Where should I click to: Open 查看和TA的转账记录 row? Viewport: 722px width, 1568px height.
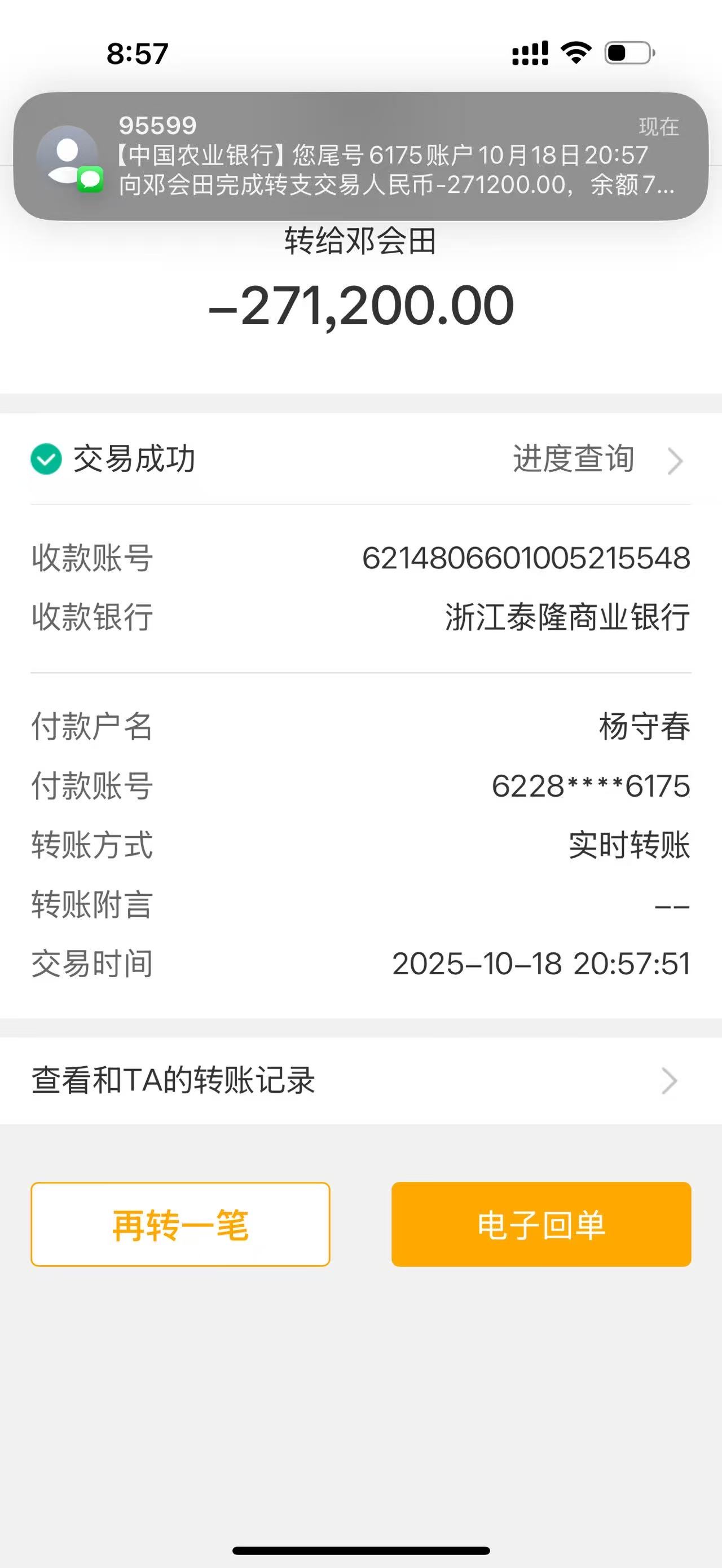360,1081
